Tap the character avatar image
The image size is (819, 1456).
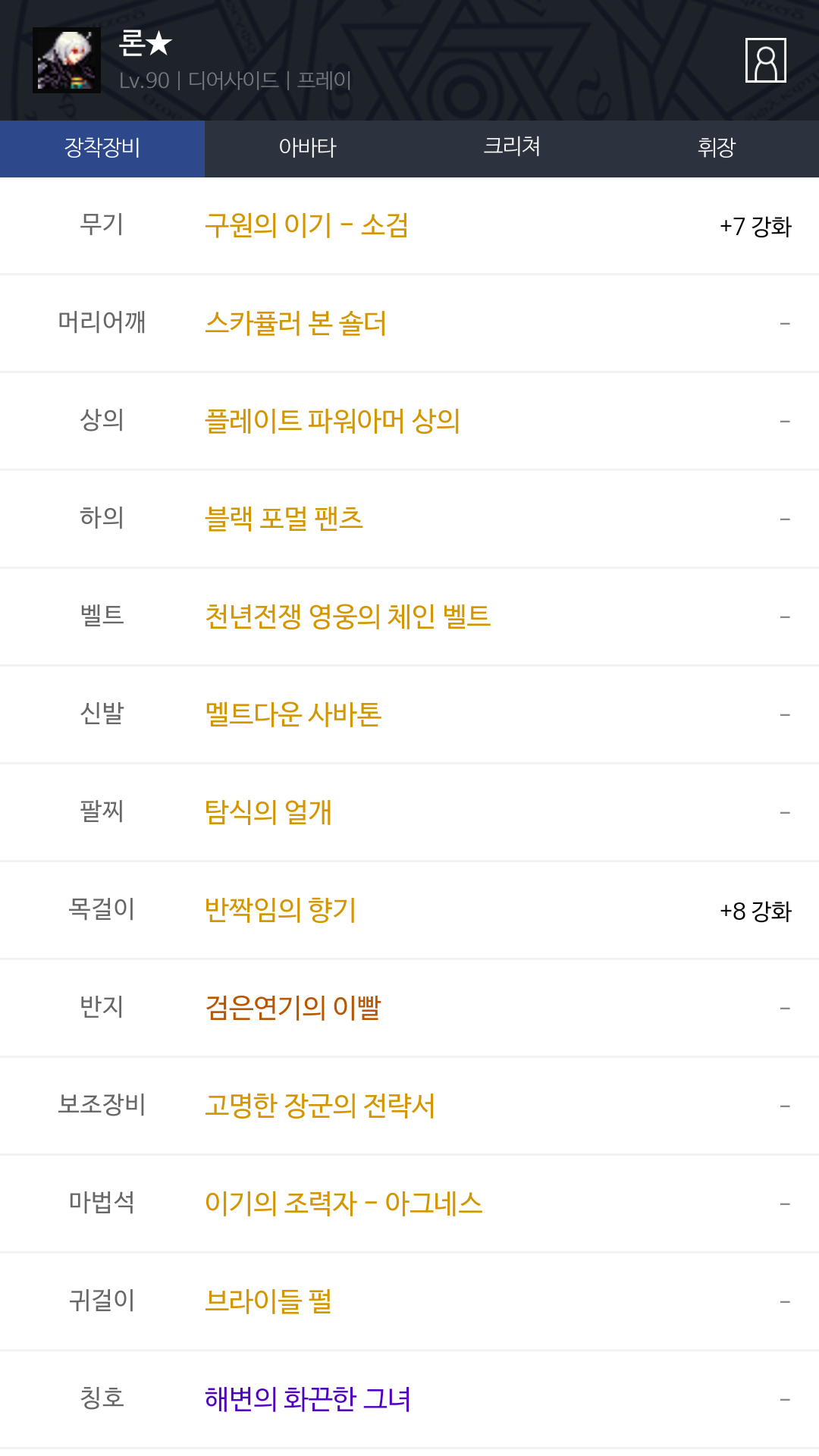[x=67, y=61]
